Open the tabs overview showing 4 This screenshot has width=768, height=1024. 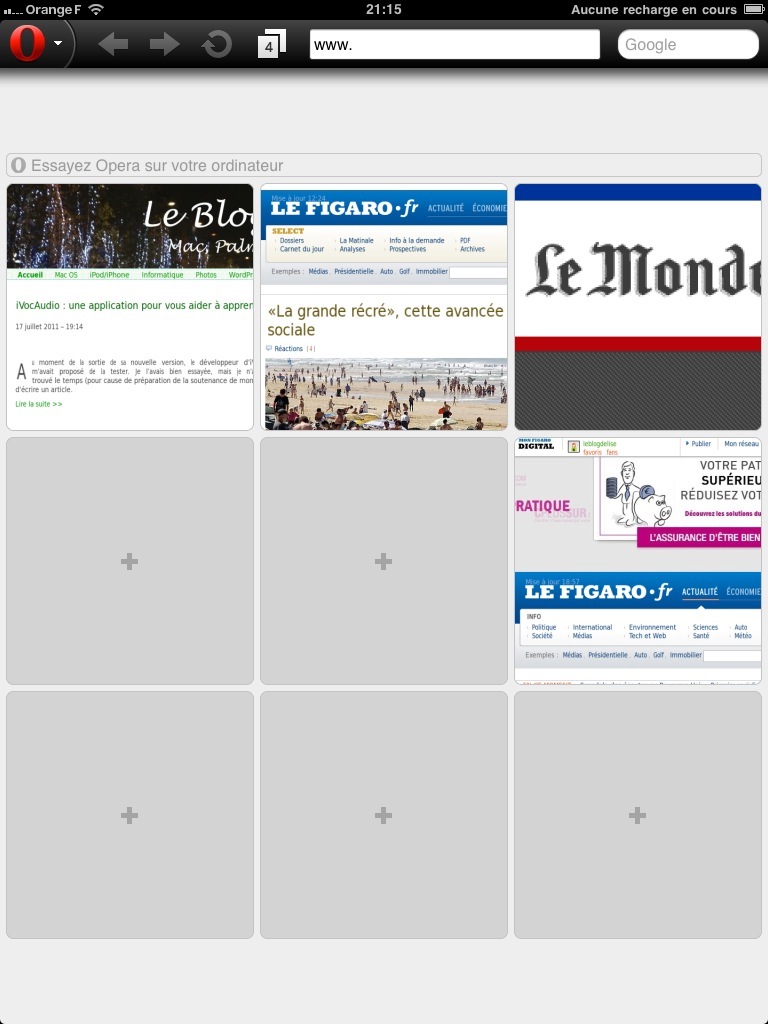pos(270,44)
